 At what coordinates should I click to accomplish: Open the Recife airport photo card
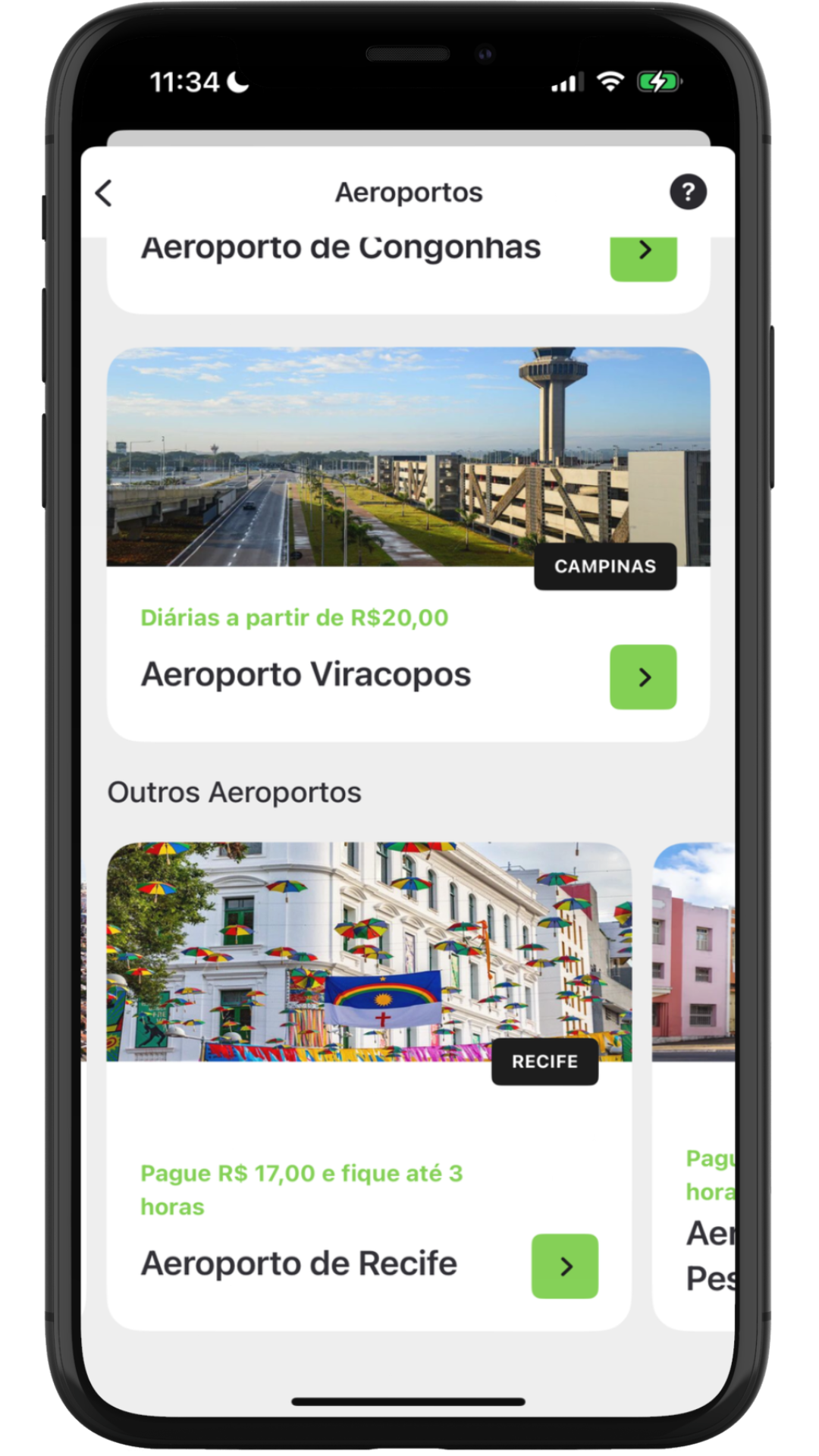point(369,952)
